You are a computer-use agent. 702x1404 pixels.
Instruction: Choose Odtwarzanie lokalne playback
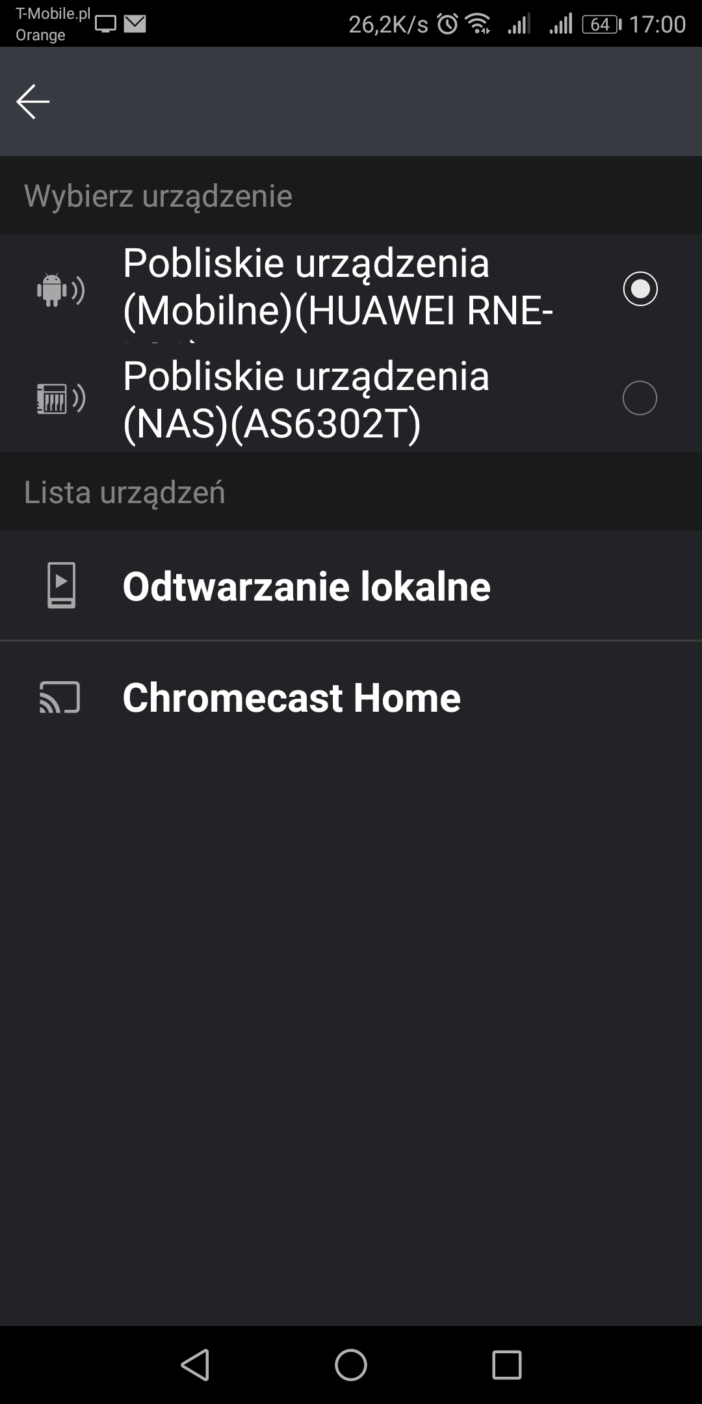click(x=351, y=586)
